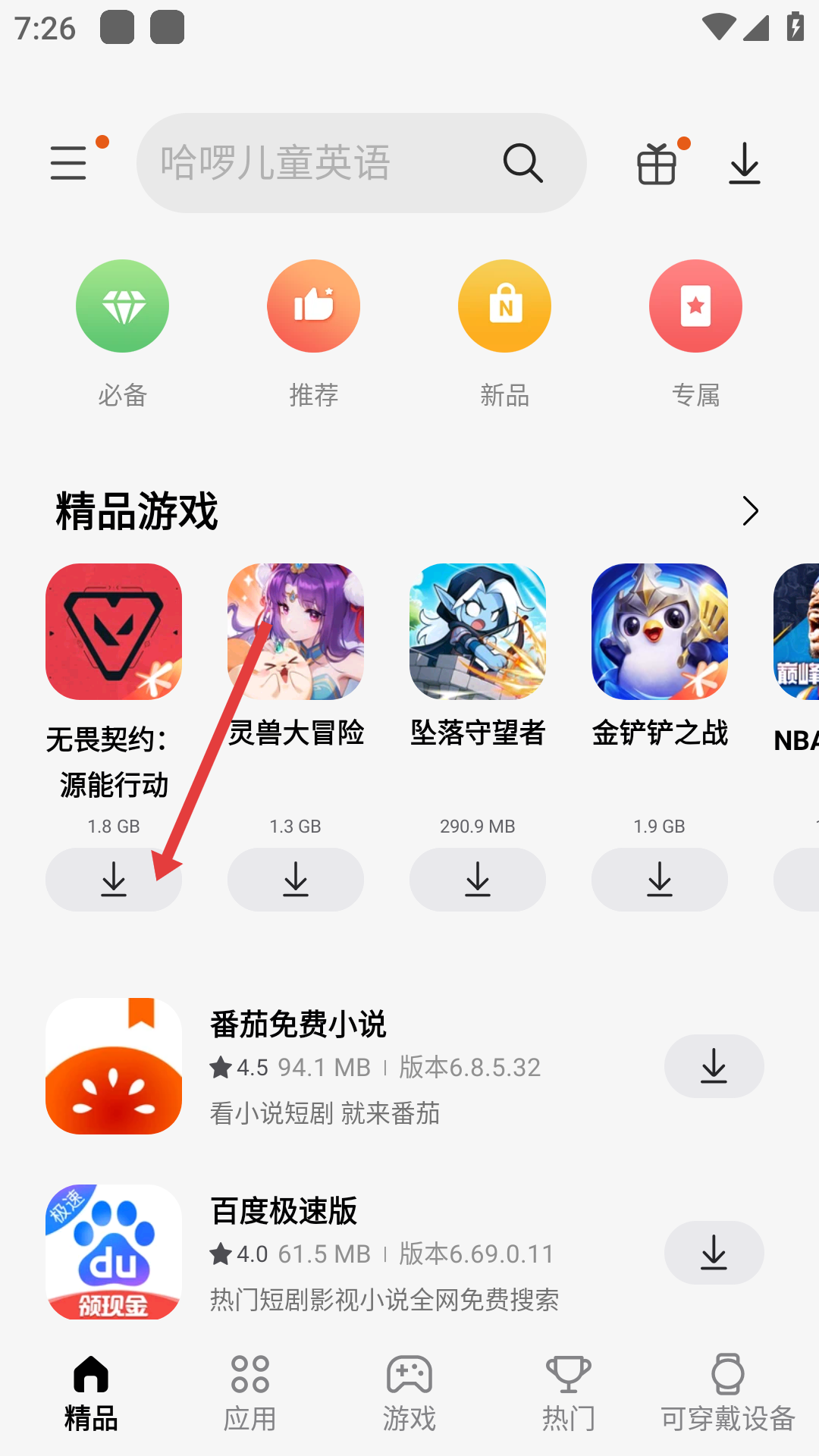Open the gift box icon

[657, 163]
